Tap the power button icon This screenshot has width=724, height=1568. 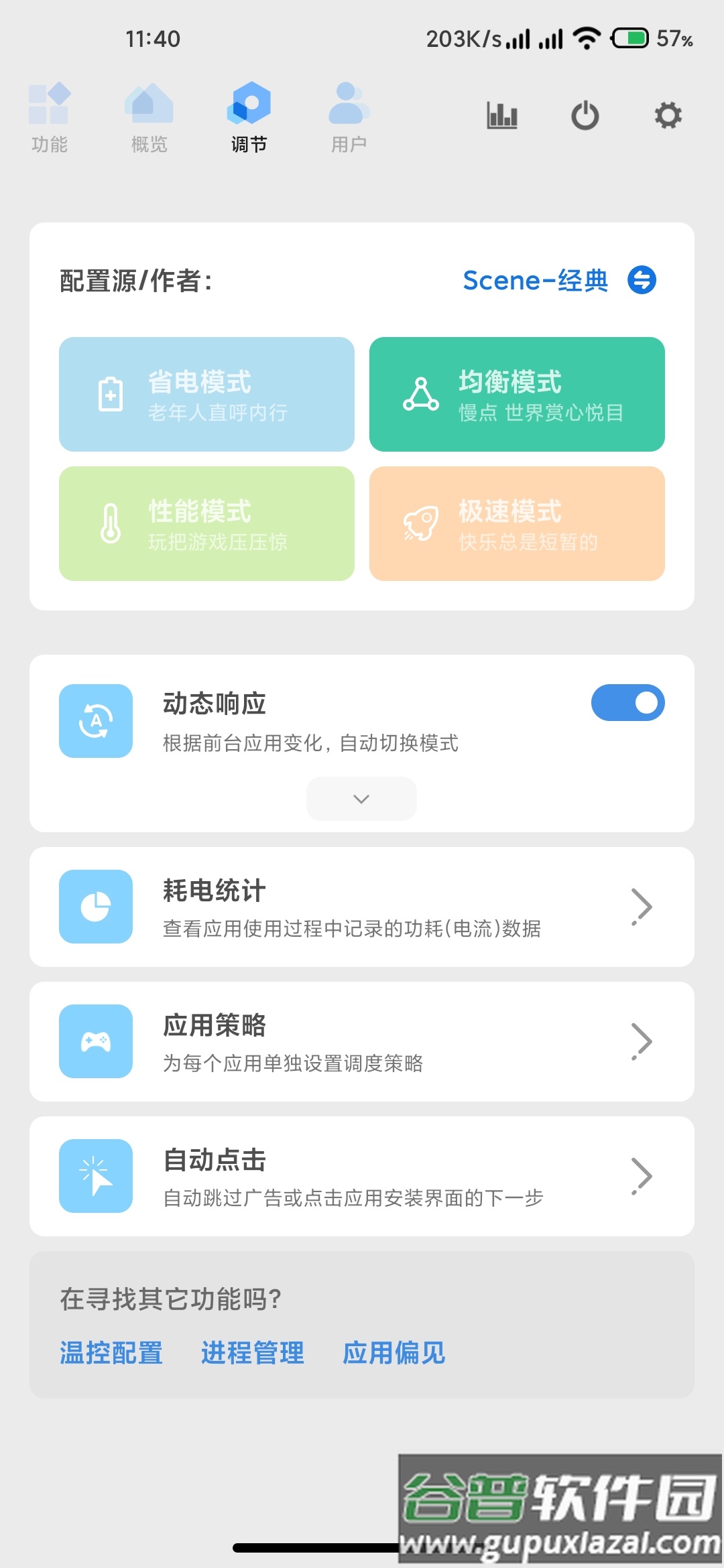[x=585, y=115]
